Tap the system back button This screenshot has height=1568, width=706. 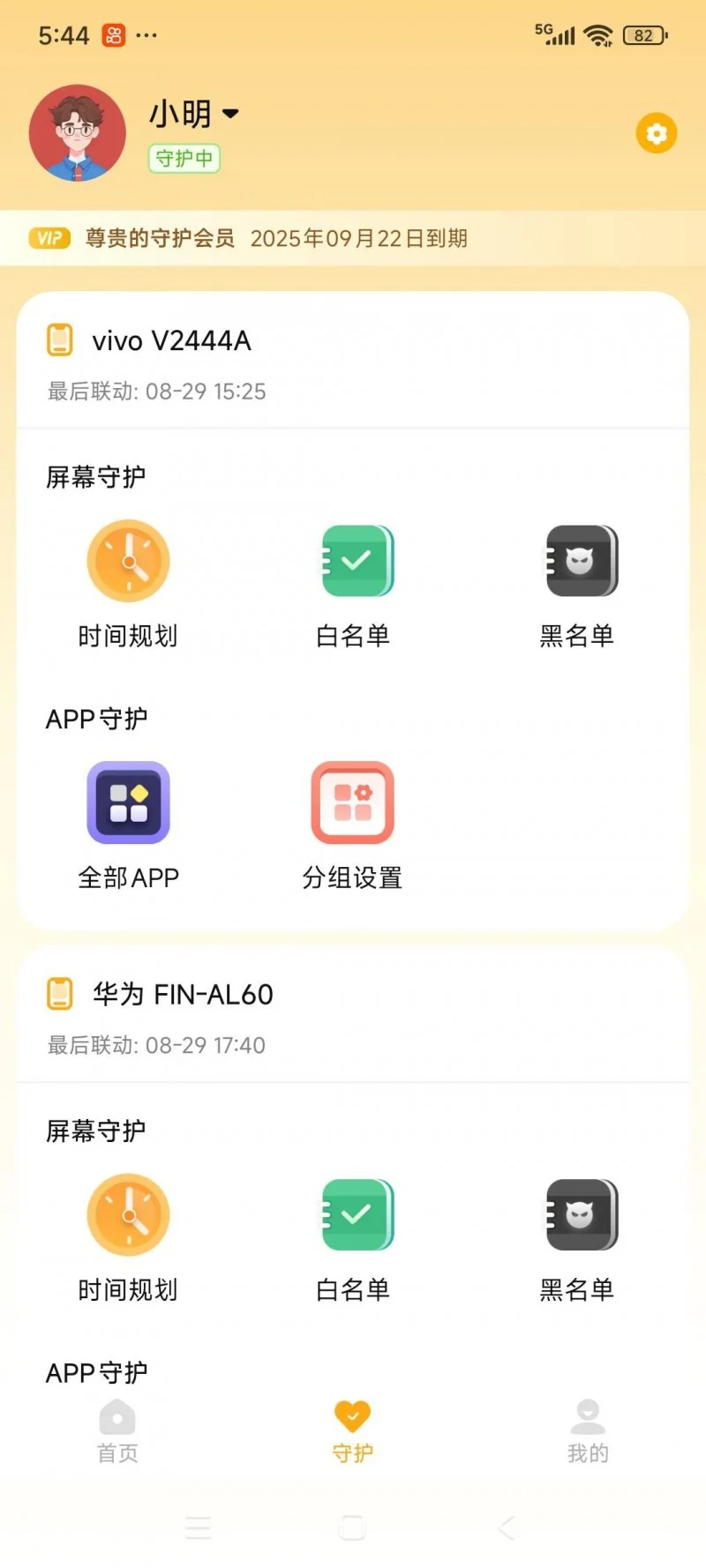(507, 1527)
